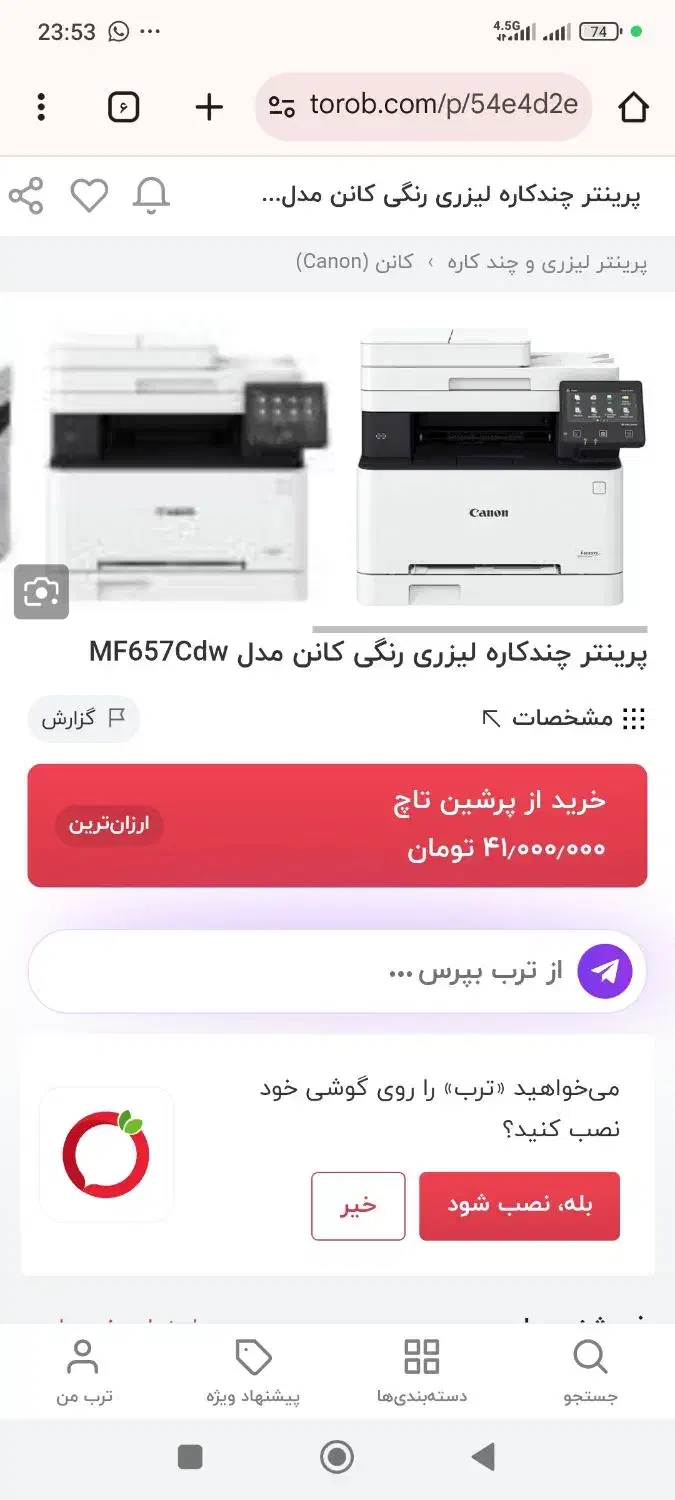Switch to the دسته‌بندی‌ها tab
675x1500 pixels.
421,1372
